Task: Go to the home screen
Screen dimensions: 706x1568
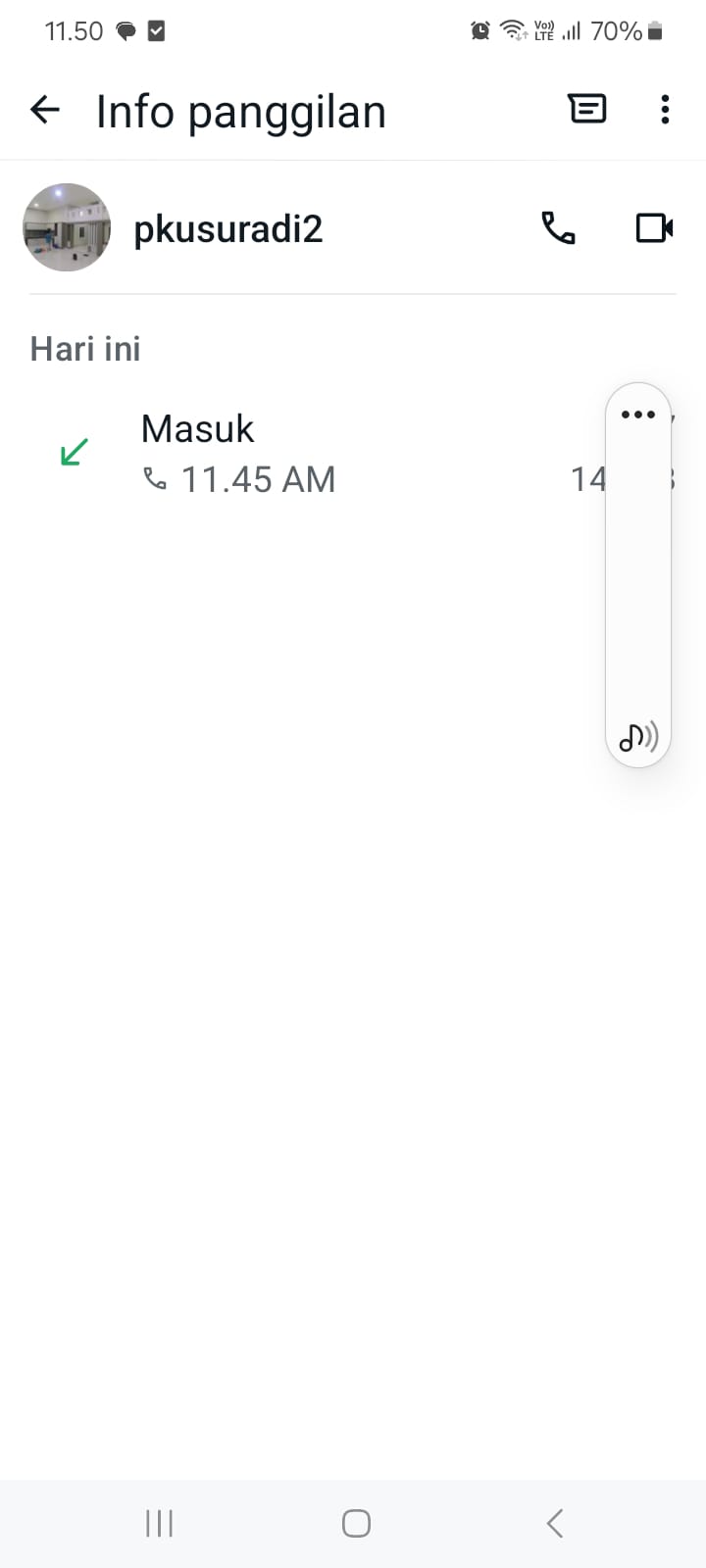Action: coord(356,1523)
